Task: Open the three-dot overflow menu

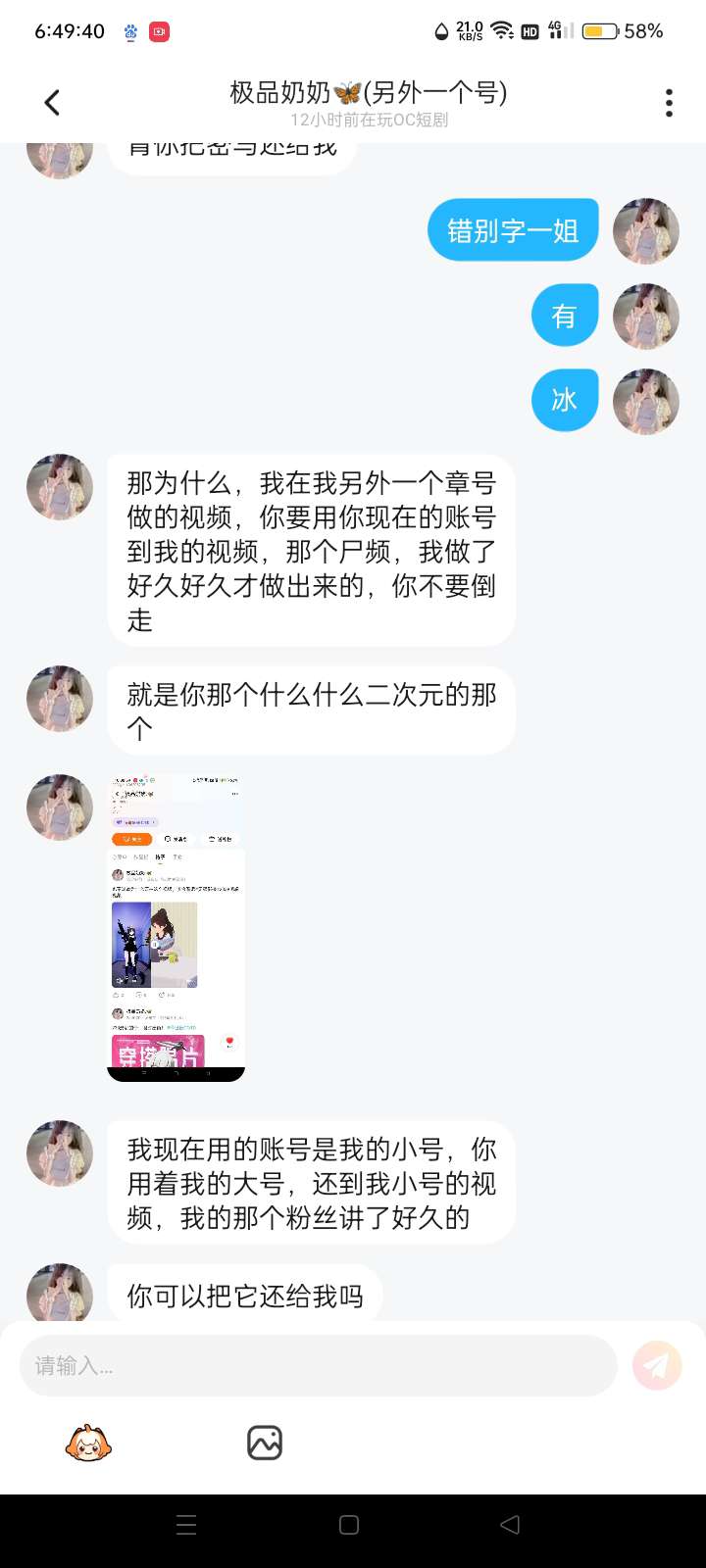Action: pyautogui.click(x=669, y=102)
